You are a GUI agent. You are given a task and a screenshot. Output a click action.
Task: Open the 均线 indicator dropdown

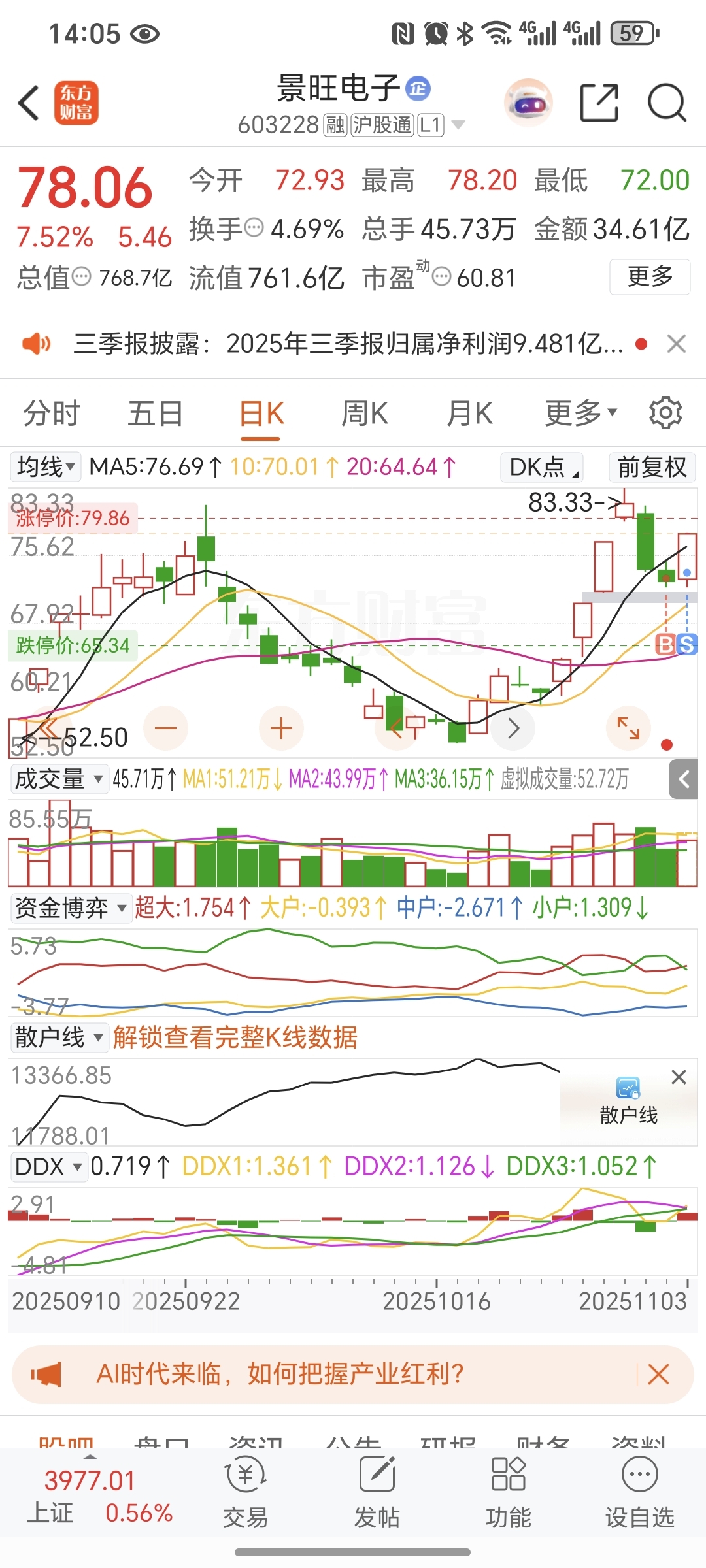click(46, 467)
